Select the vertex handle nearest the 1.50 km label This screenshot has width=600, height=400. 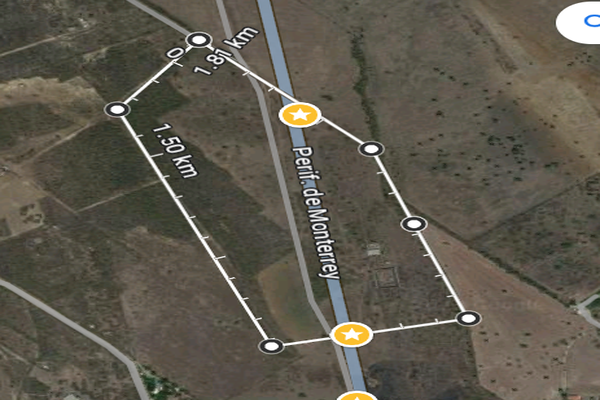tap(118, 109)
